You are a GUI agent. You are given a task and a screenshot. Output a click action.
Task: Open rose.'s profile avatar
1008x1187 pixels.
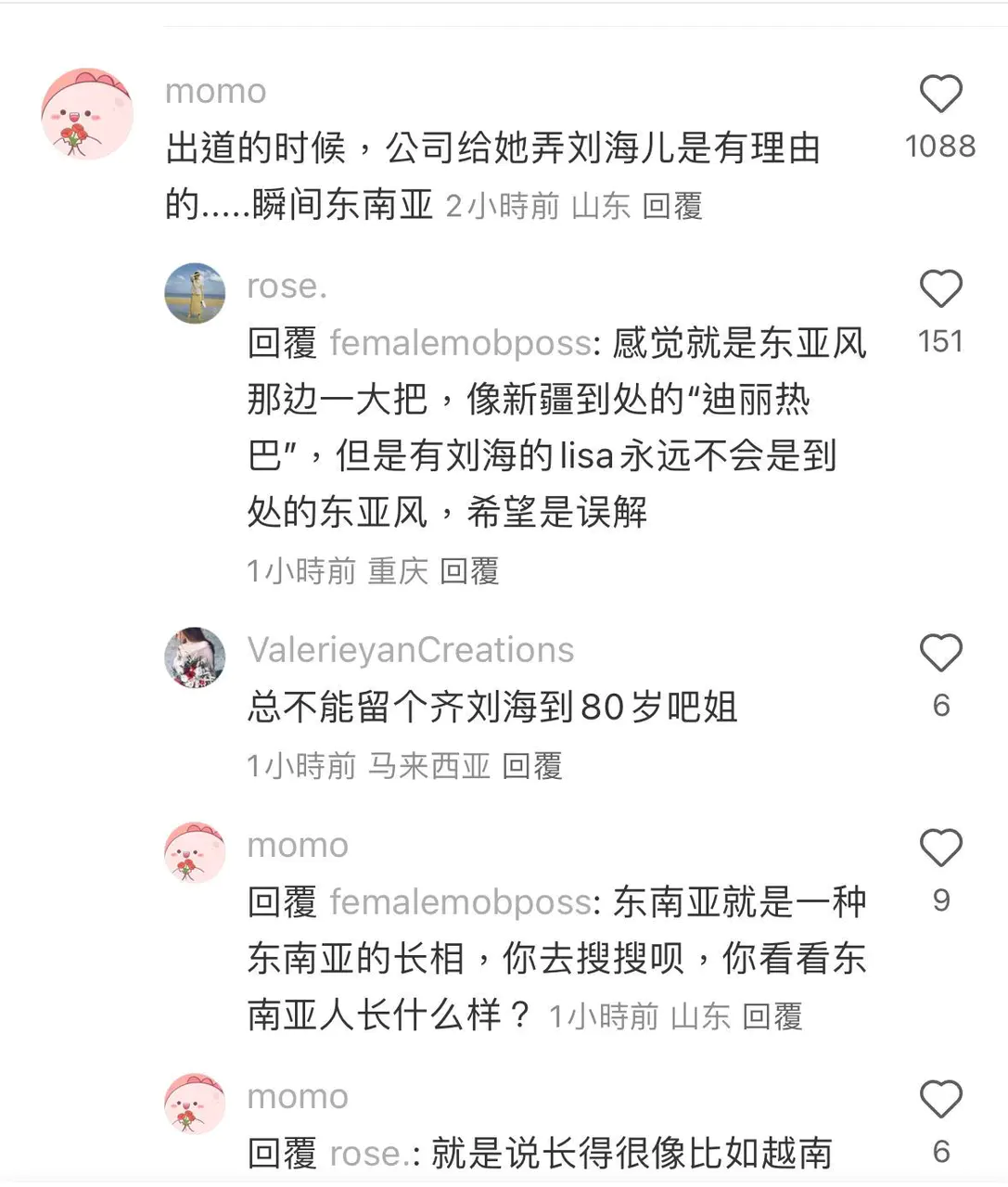pyautogui.click(x=195, y=293)
